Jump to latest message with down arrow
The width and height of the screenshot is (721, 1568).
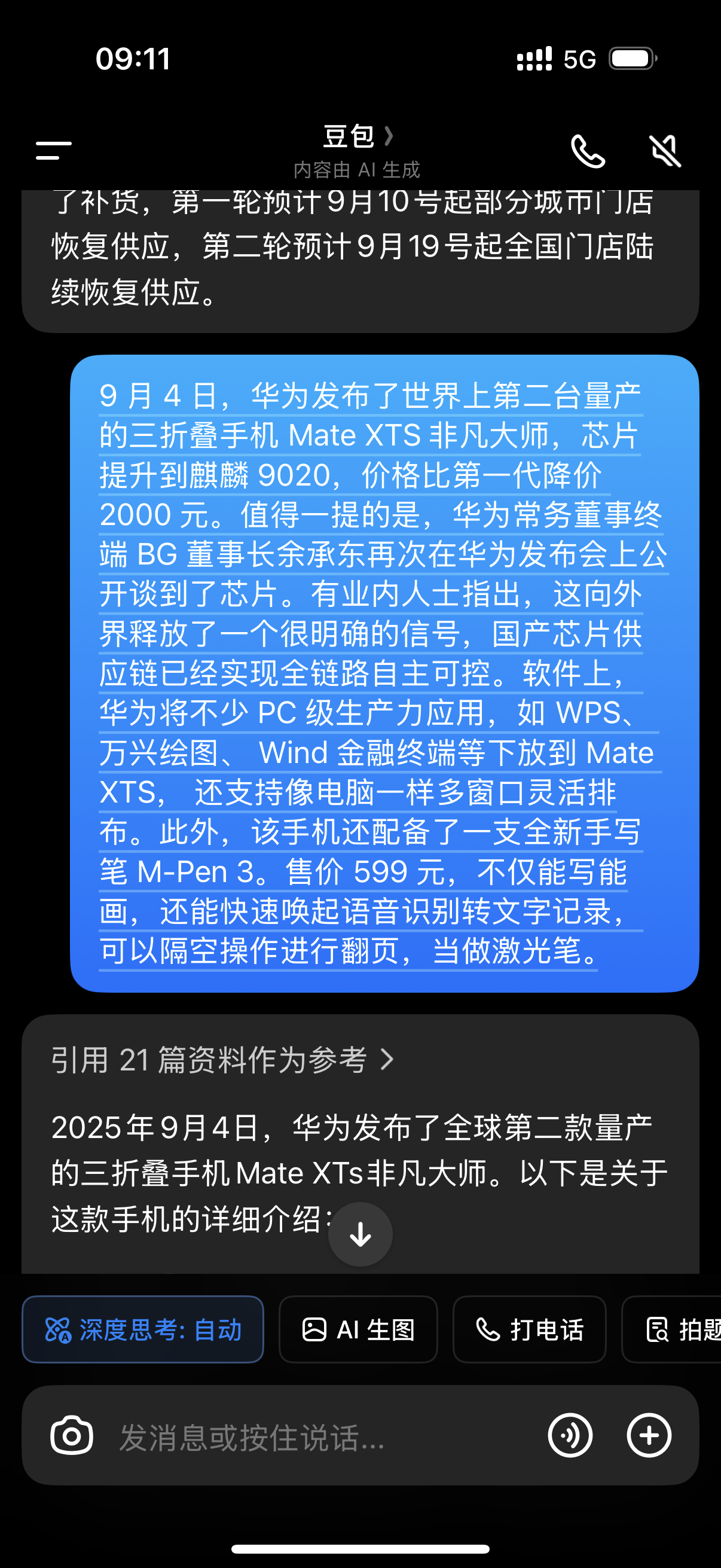[x=360, y=1234]
